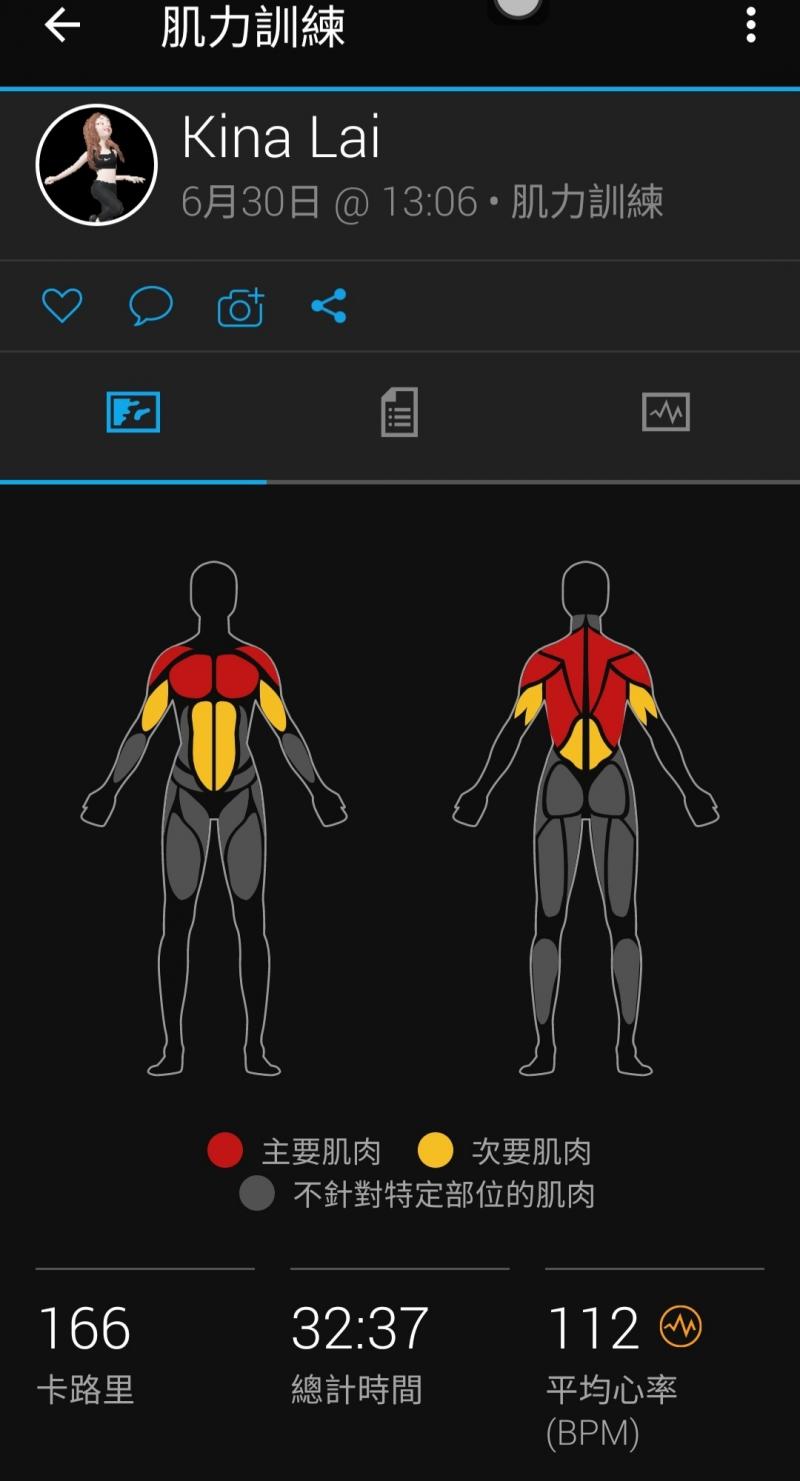Screen dimensions: 800x1481
Task: Switch to the charts tab
Action: 666,412
